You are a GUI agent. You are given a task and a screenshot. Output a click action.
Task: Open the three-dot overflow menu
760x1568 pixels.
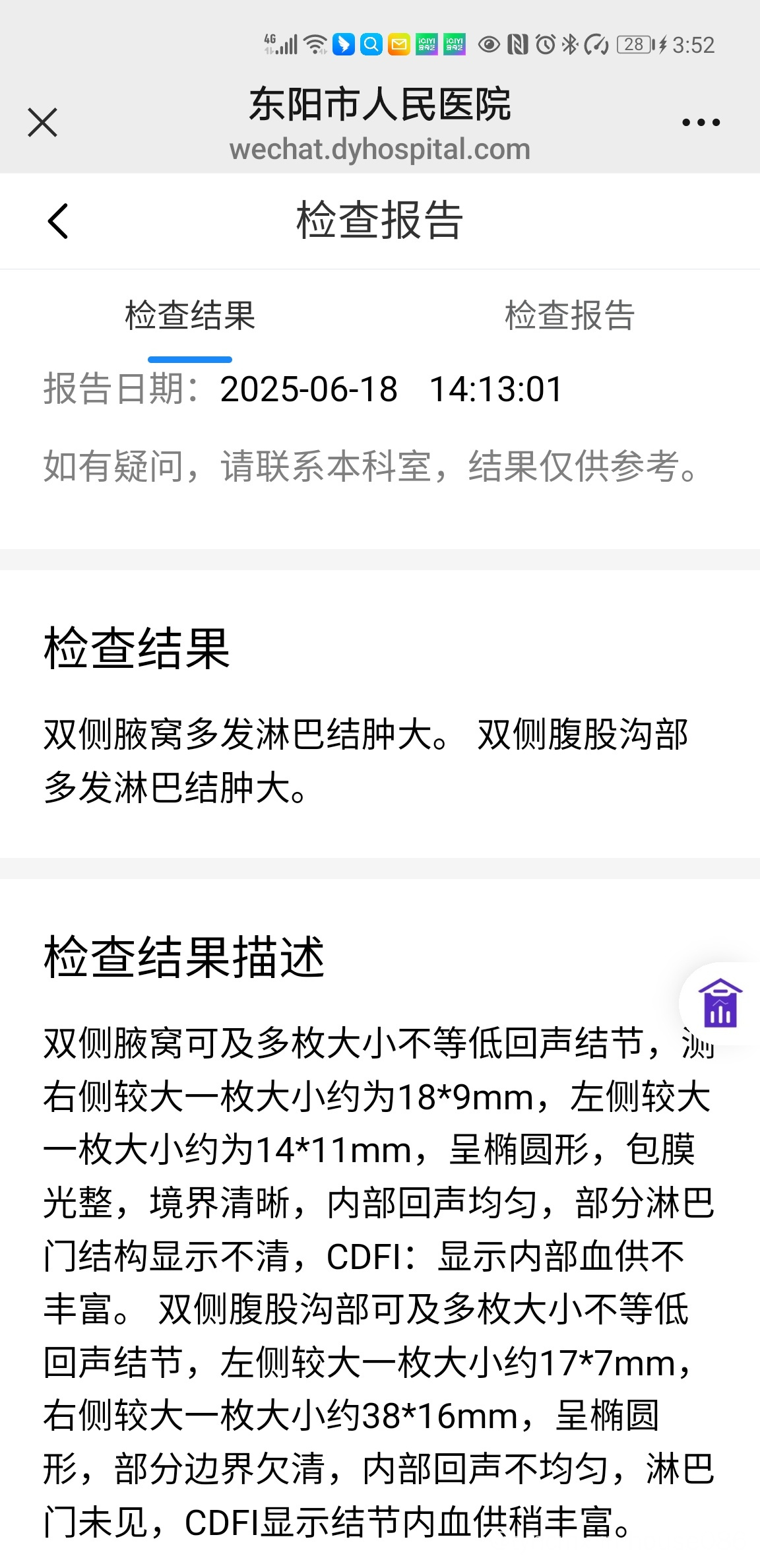click(x=701, y=123)
